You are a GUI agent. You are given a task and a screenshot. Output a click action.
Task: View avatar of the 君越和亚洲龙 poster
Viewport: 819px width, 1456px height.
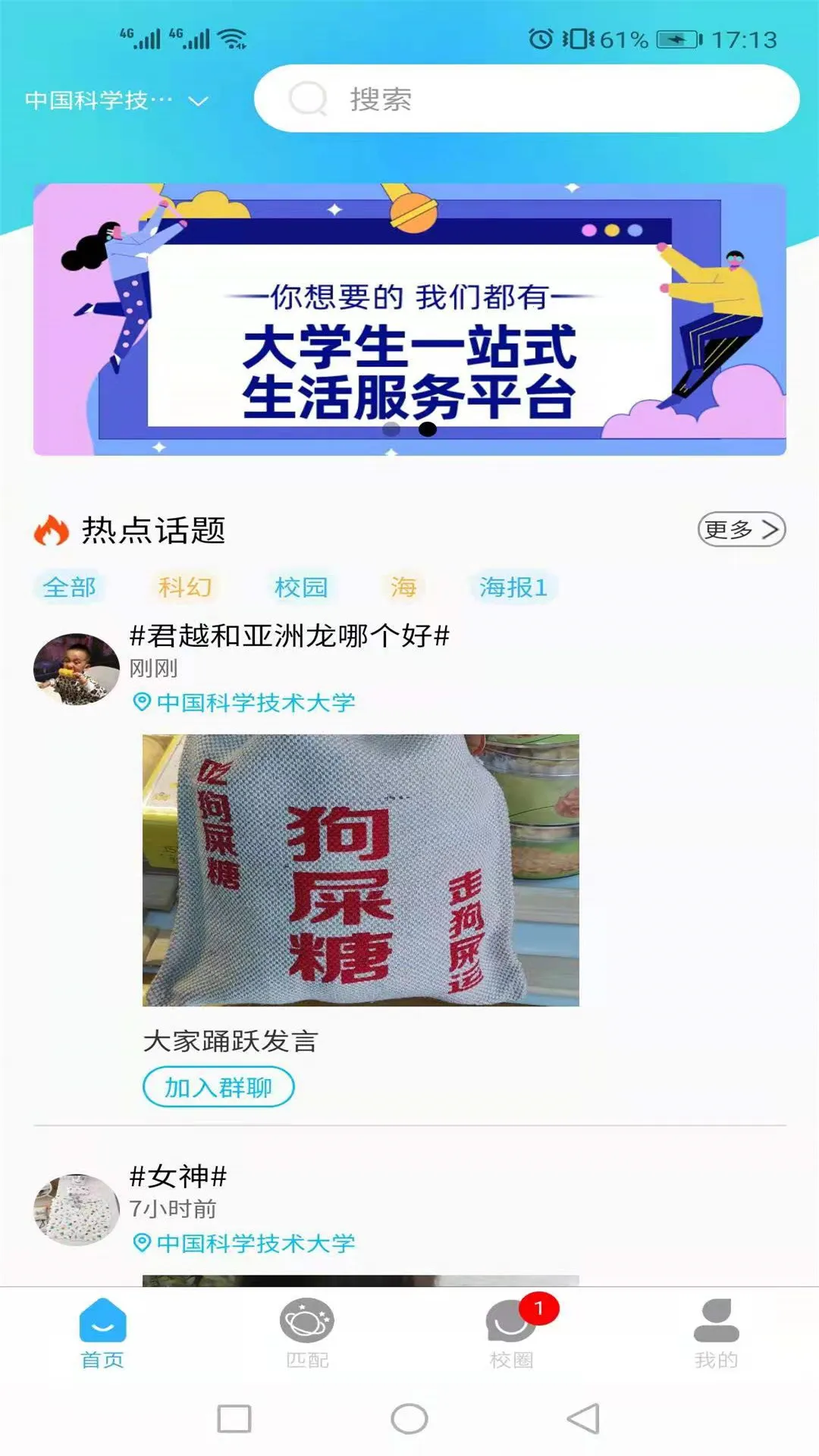77,670
